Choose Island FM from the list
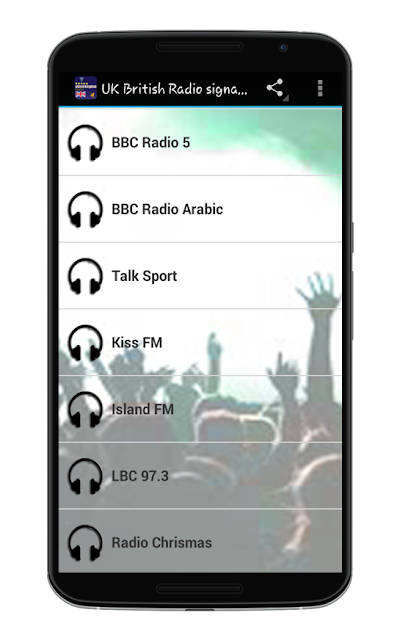The width and height of the screenshot is (400, 640). point(200,409)
